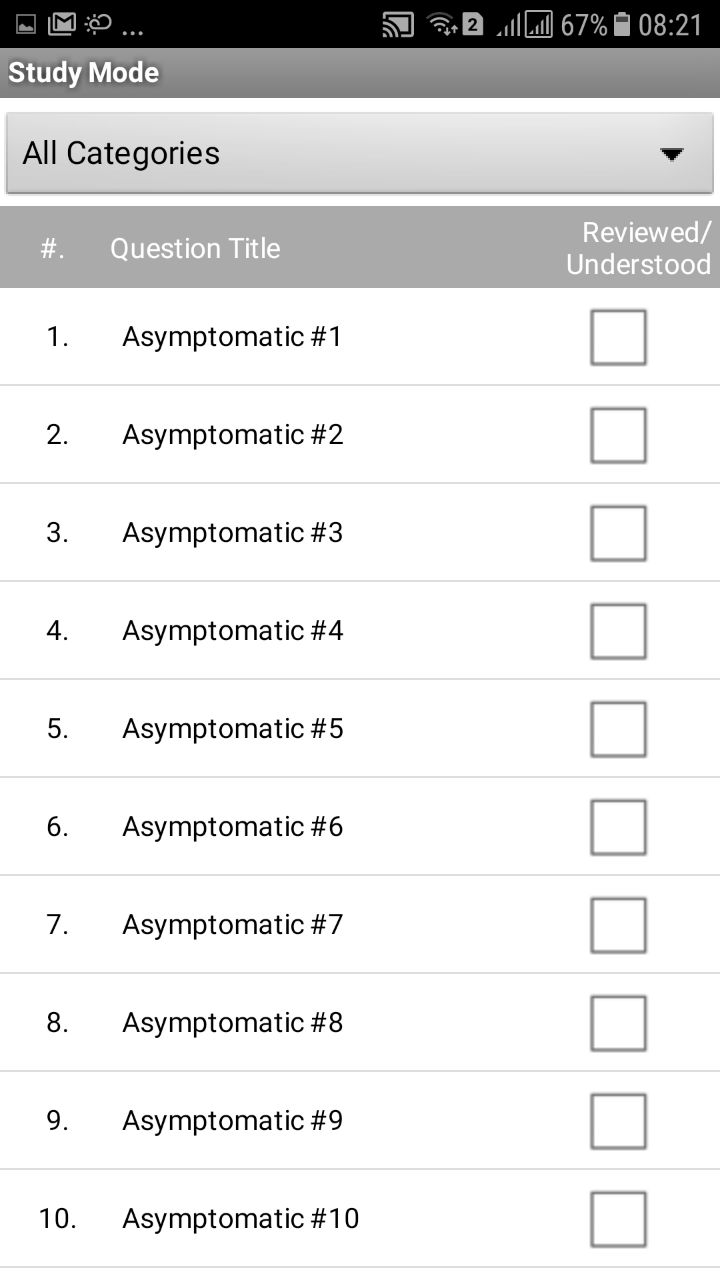Open question Asymptomatic #5
This screenshot has height=1280, width=720.
pos(232,729)
